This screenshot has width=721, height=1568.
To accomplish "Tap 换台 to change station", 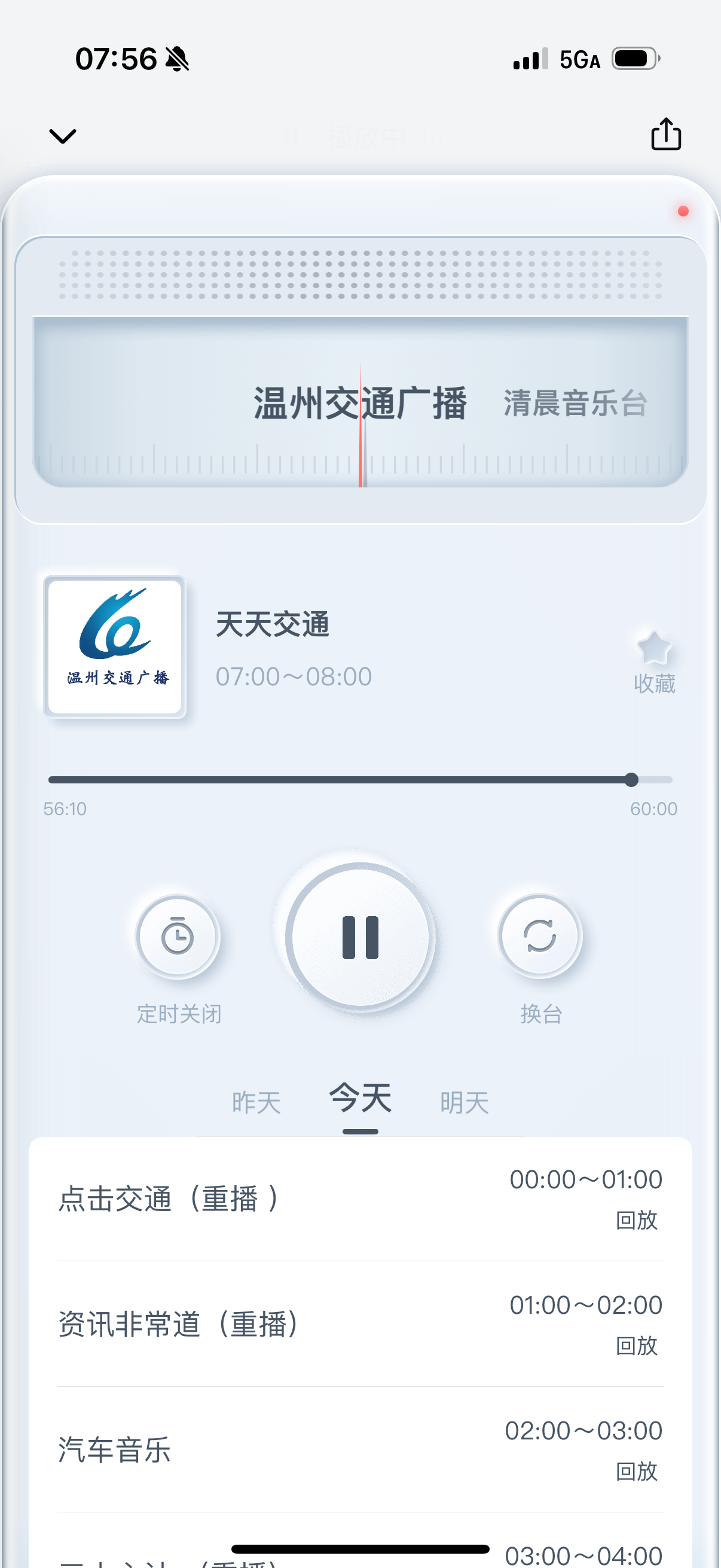I will [x=540, y=936].
